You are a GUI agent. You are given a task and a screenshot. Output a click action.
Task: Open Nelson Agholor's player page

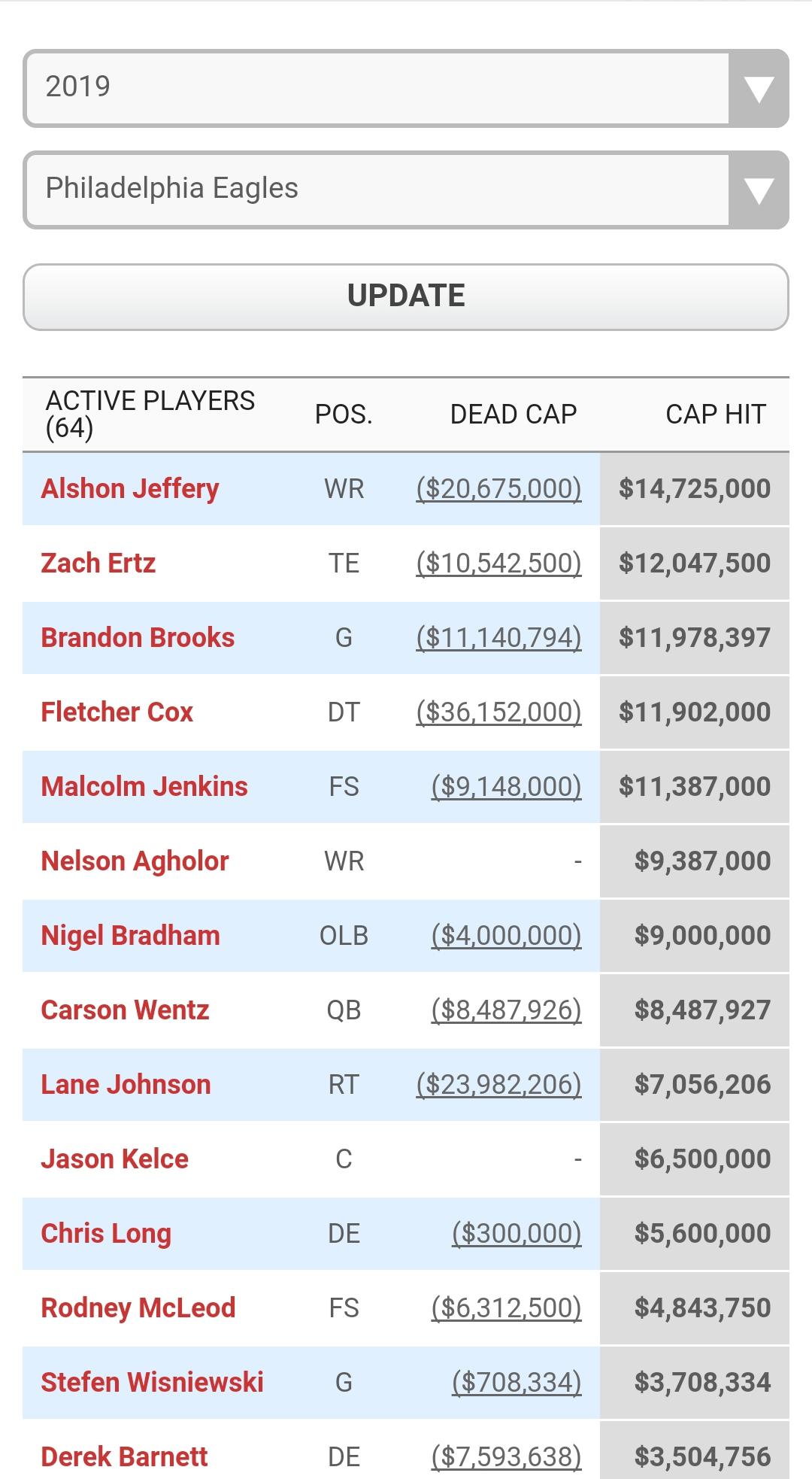pyautogui.click(x=135, y=861)
